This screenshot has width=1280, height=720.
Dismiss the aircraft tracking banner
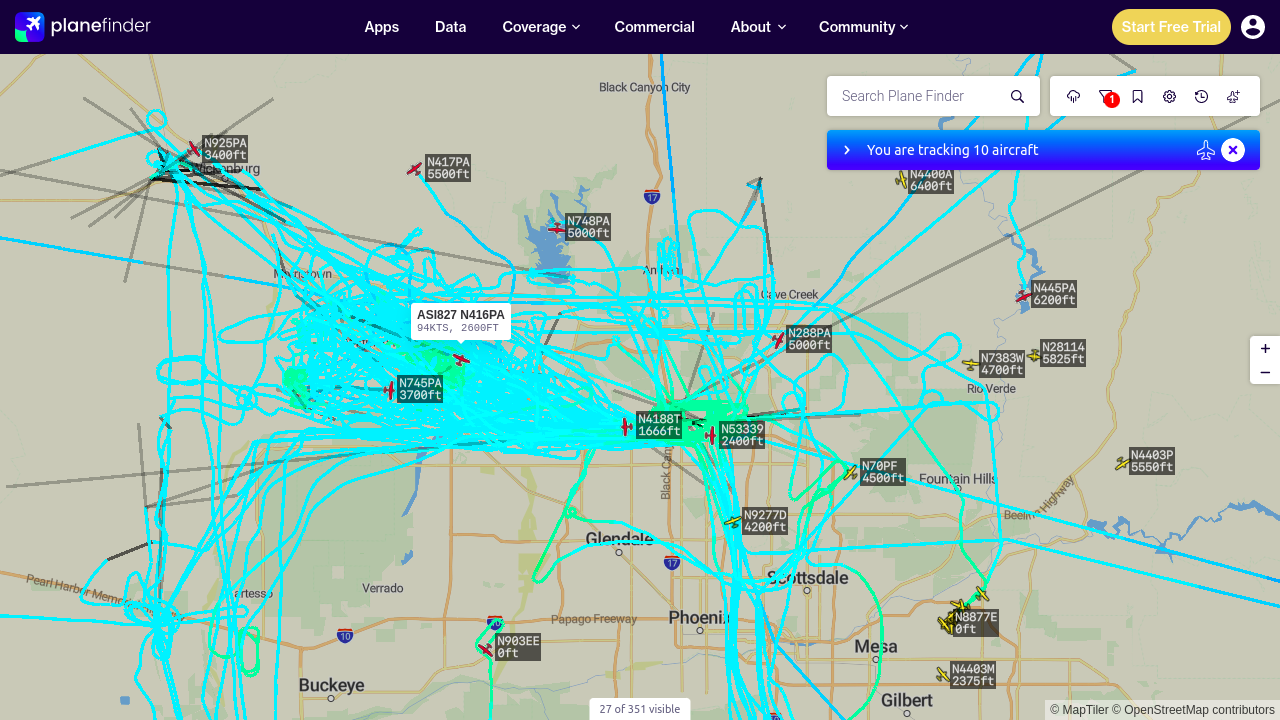coord(1233,150)
